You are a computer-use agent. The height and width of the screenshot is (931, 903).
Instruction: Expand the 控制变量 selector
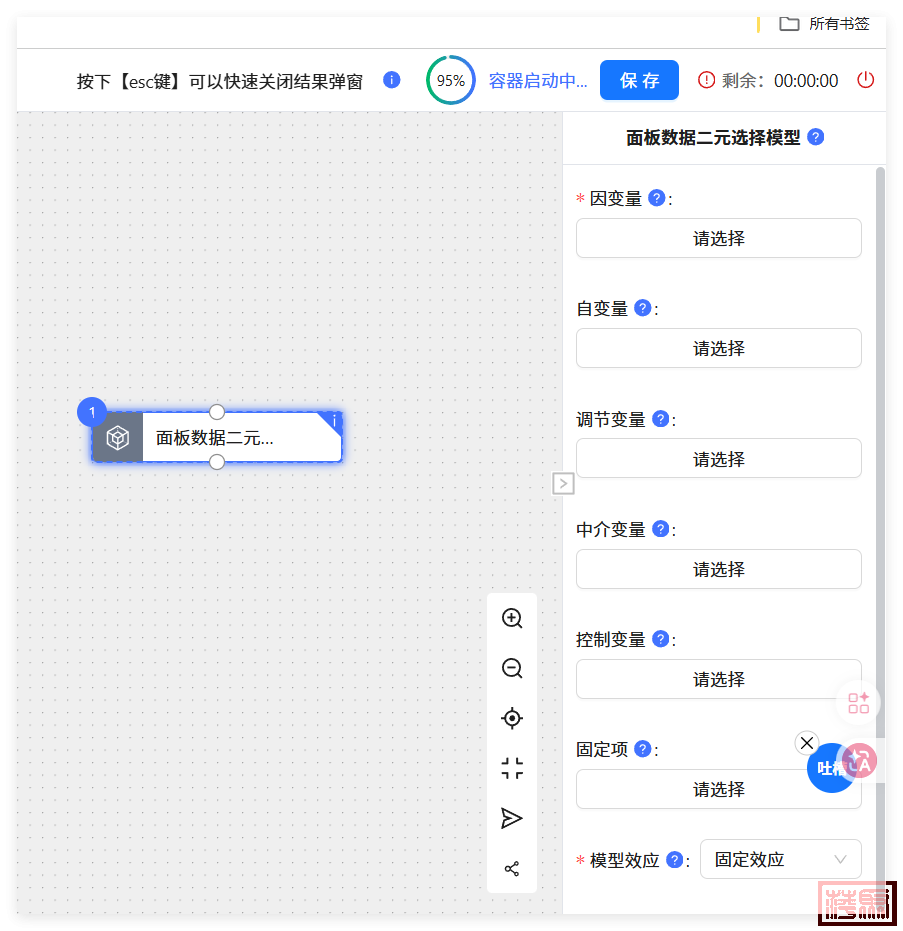tap(718, 679)
